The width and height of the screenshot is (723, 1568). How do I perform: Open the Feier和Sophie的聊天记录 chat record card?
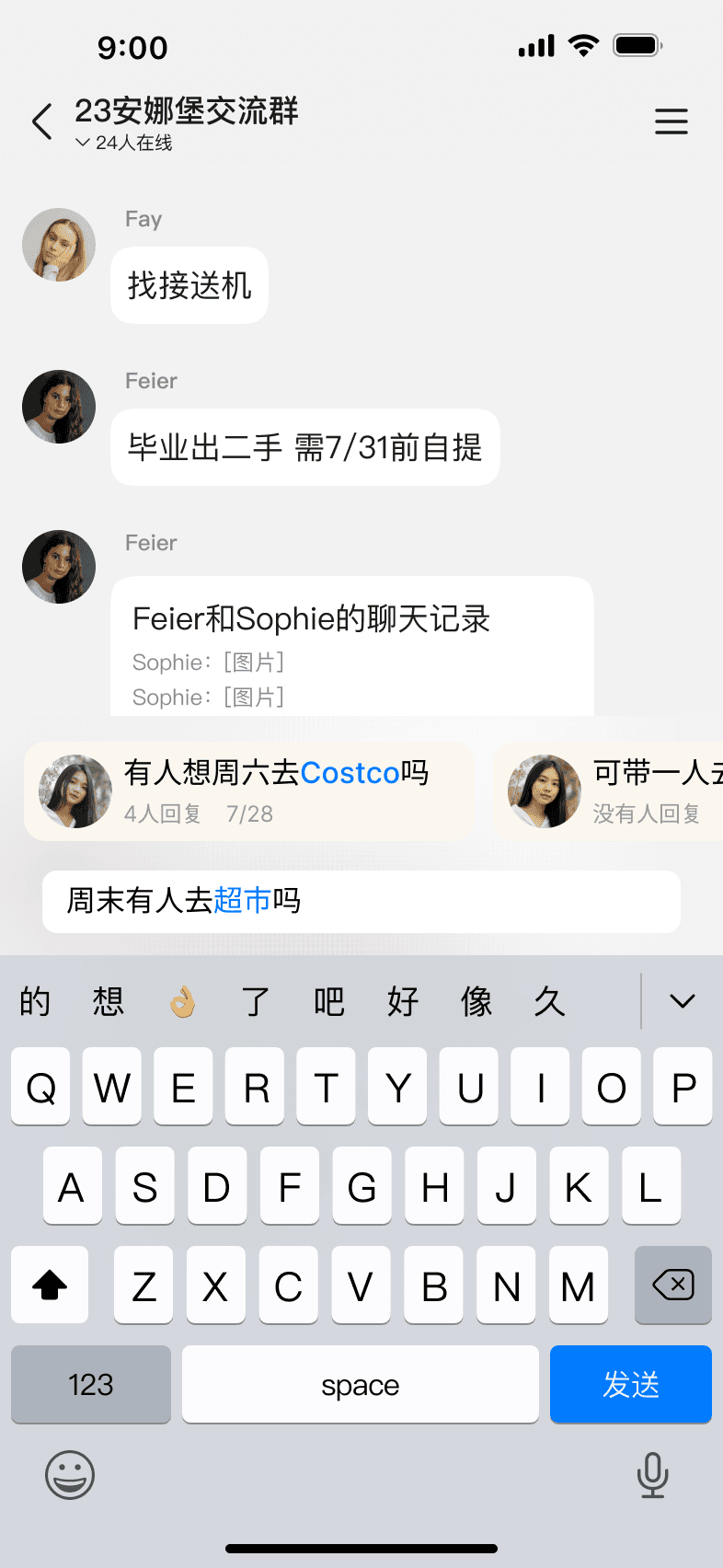click(352, 645)
